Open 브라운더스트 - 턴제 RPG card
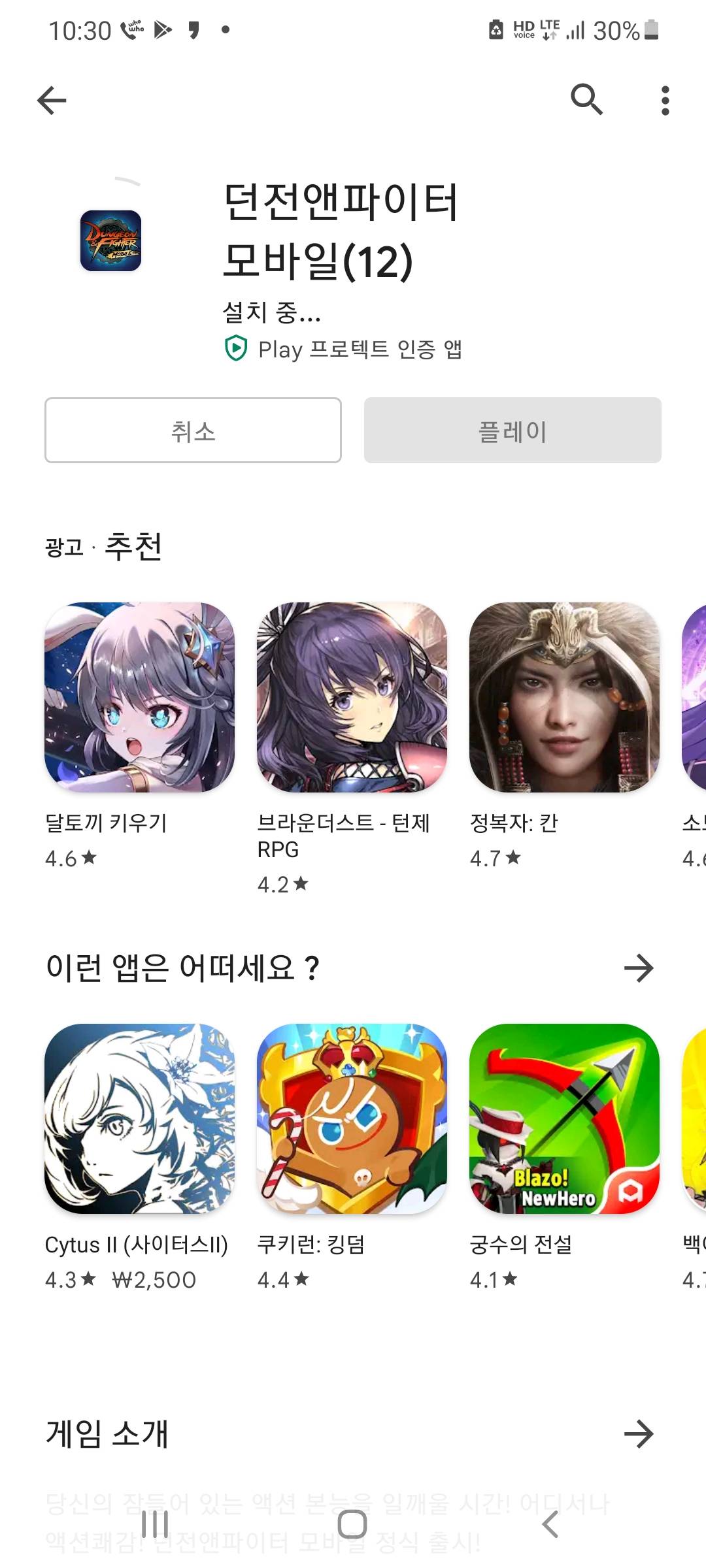Image resolution: width=706 pixels, height=1568 pixels. point(352,697)
